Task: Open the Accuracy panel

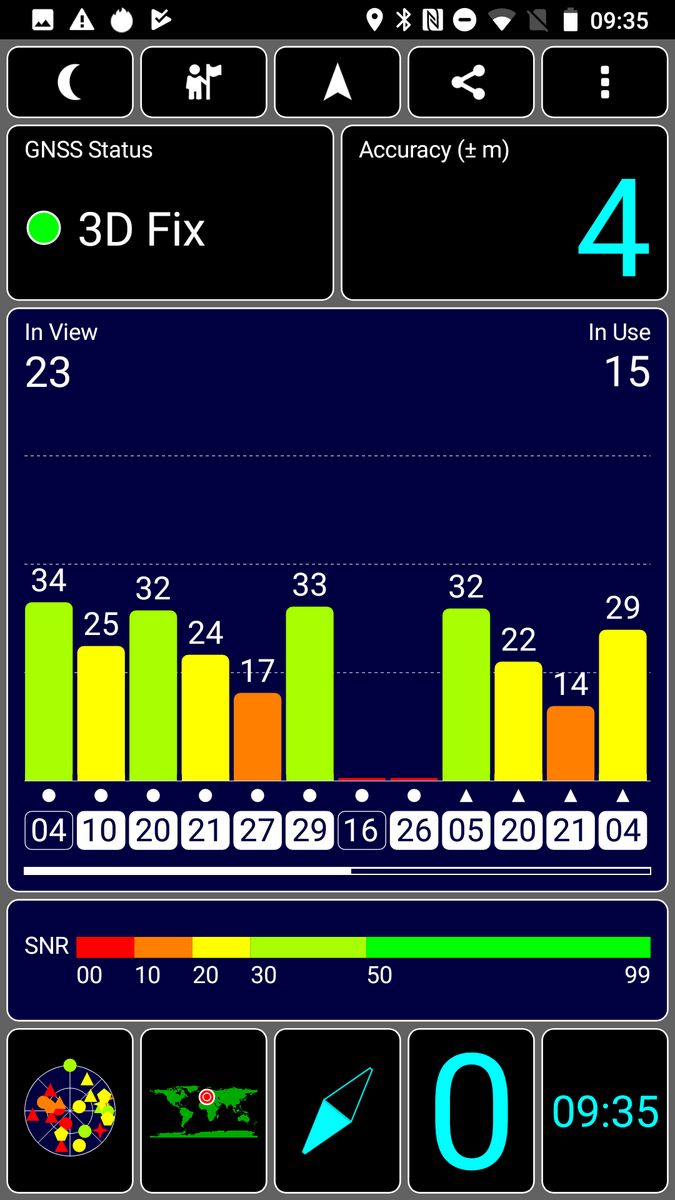Action: (504, 213)
